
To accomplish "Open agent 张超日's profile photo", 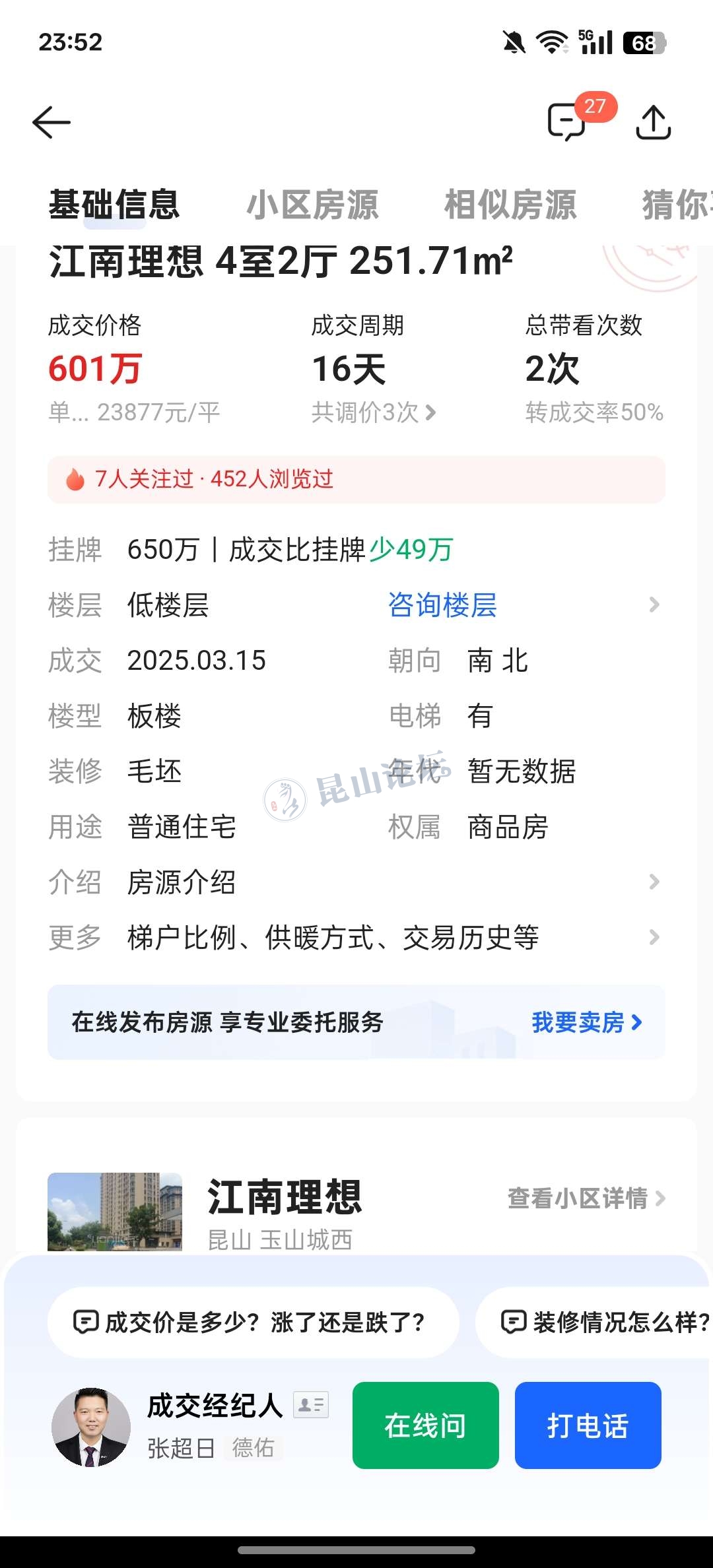I will 91,1427.
